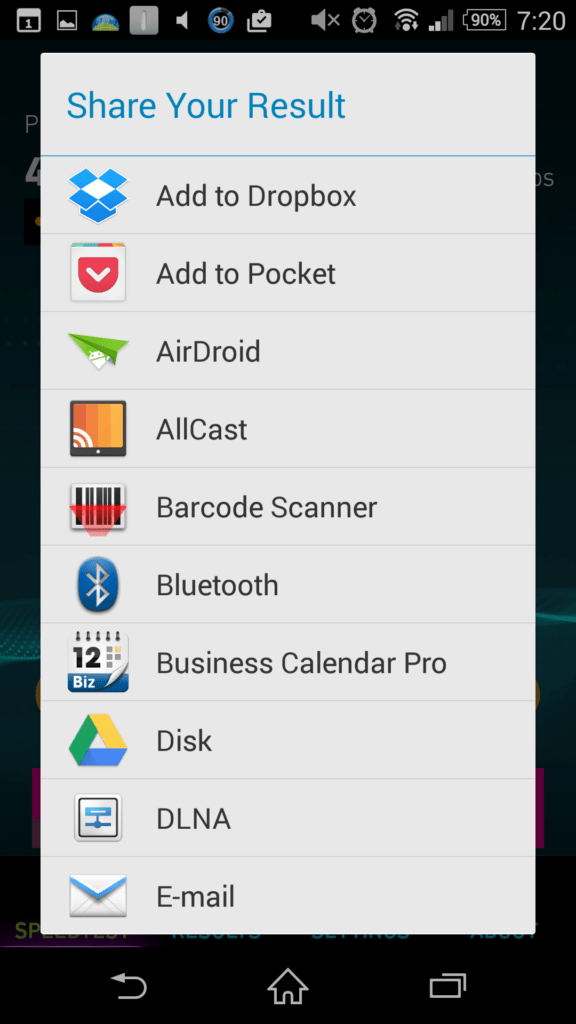Screen dimensions: 576x1024
Task: Open Barcode Scanner share option
Action: tap(288, 506)
